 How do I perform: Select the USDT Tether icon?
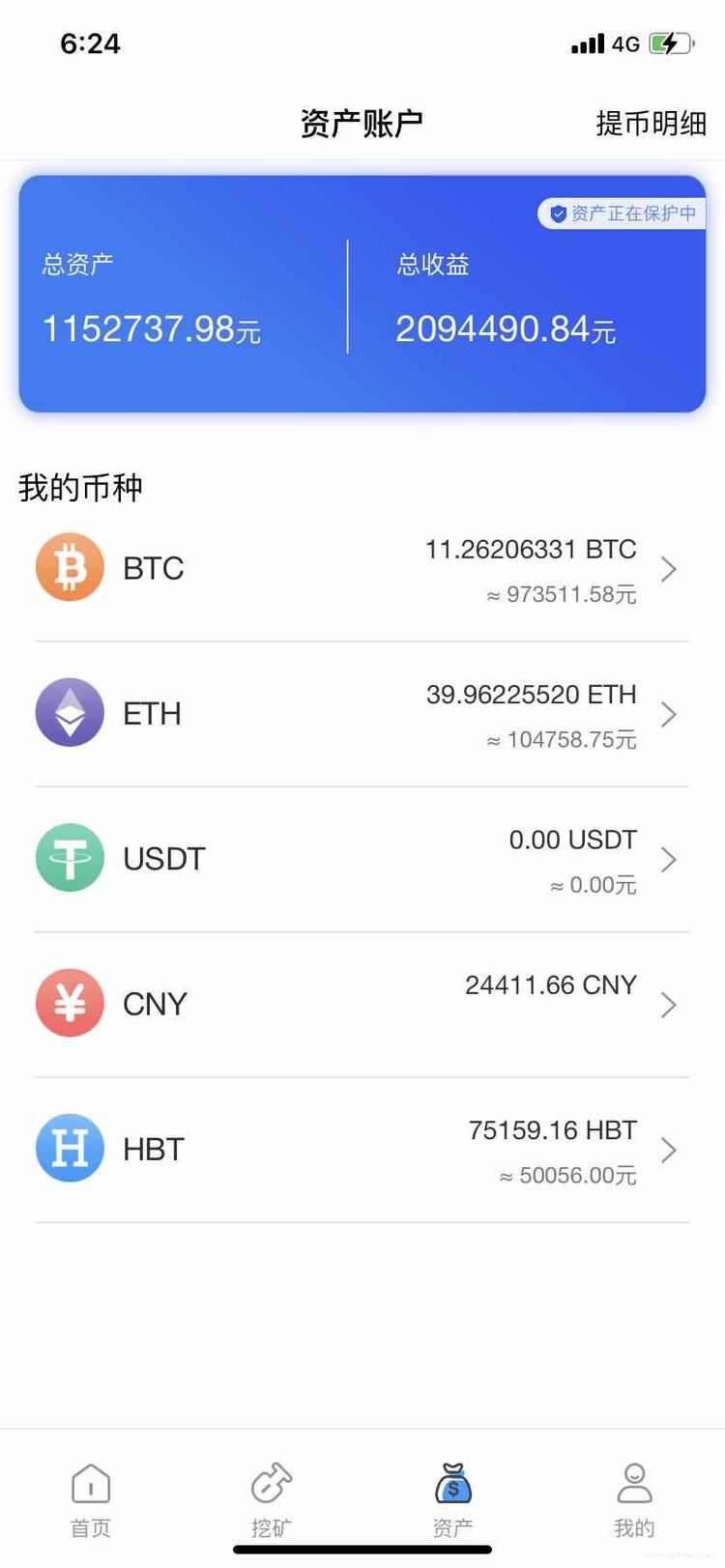[x=69, y=858]
